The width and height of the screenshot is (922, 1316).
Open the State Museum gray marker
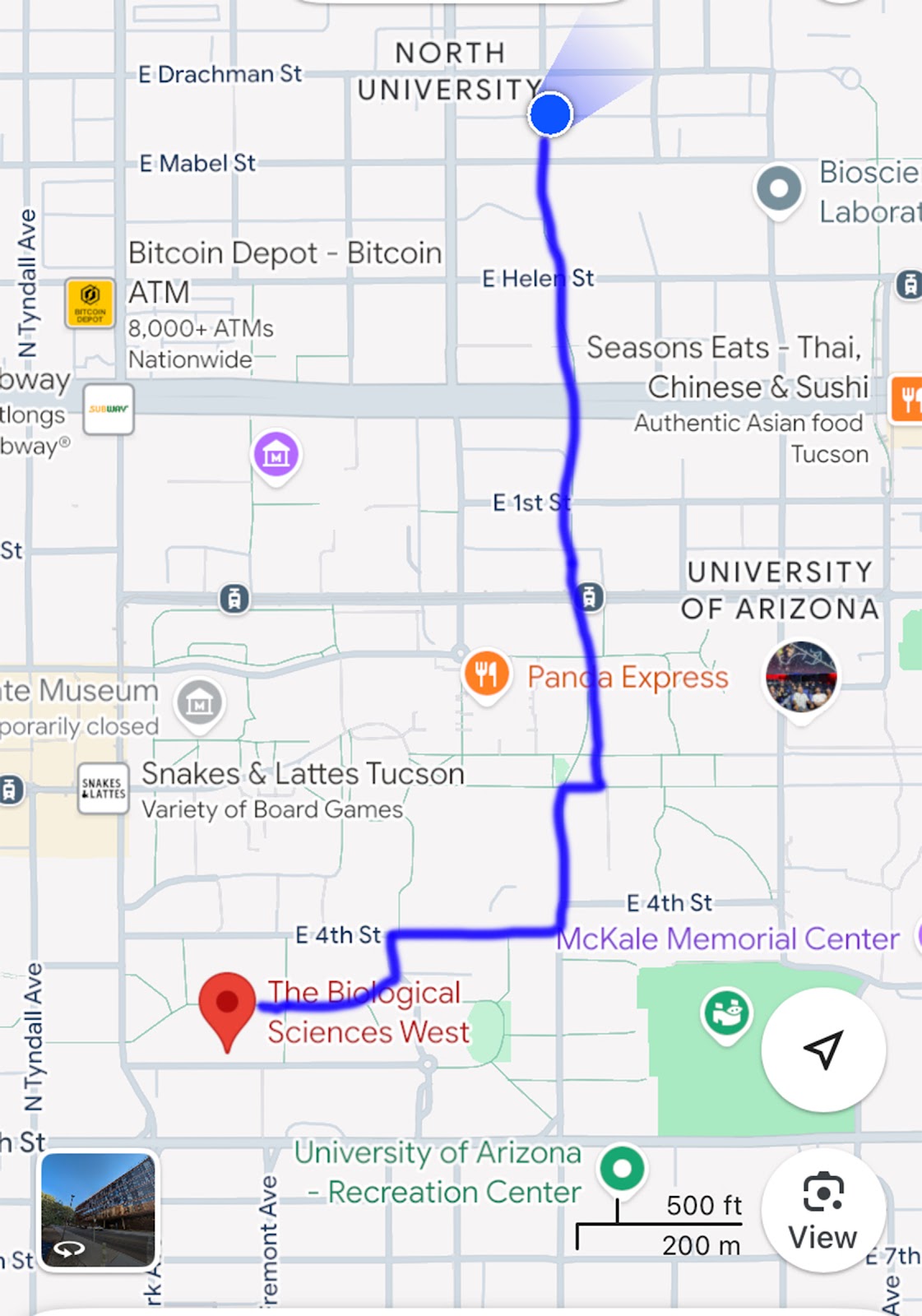coord(199,702)
